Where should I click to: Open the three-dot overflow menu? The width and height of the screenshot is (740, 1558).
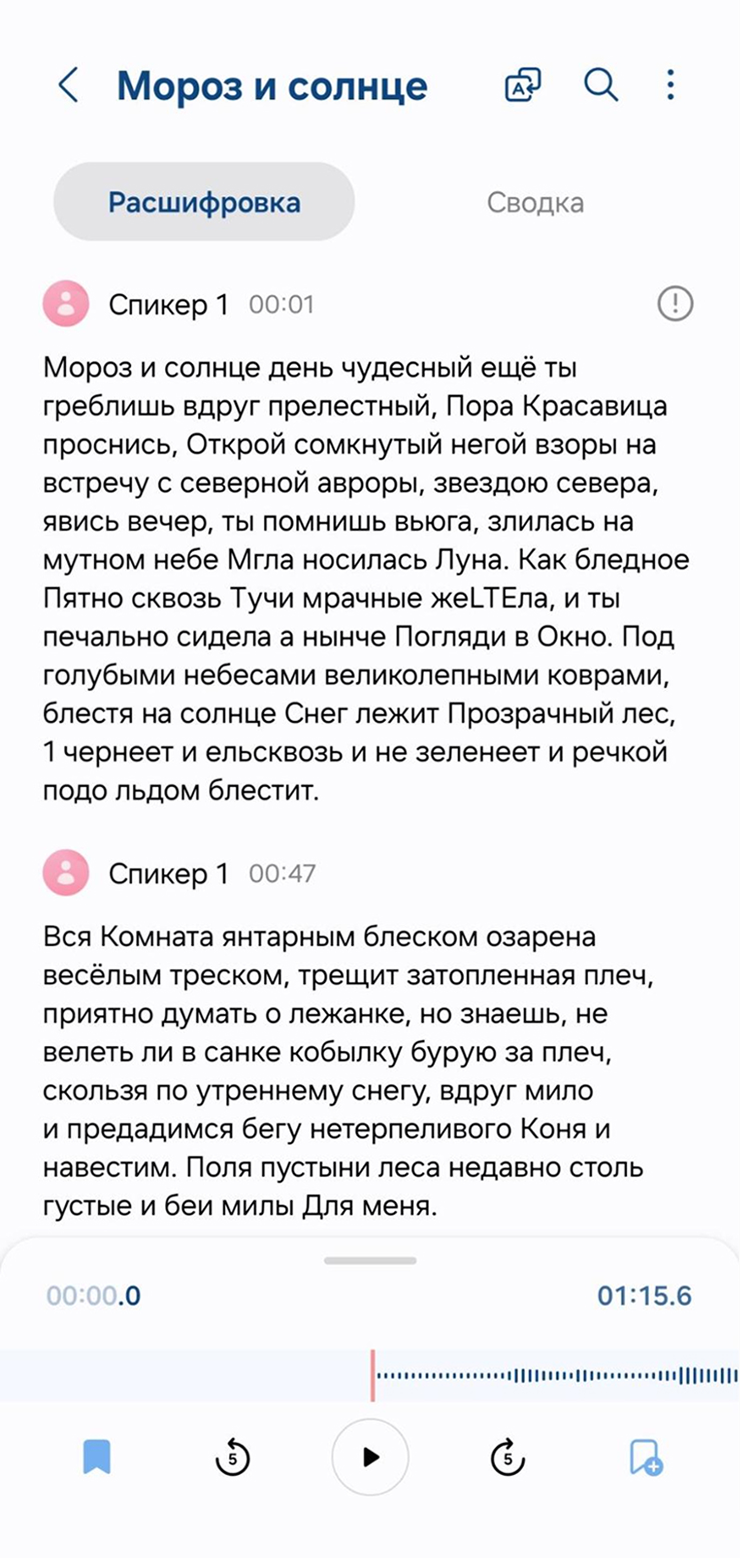coord(671,86)
